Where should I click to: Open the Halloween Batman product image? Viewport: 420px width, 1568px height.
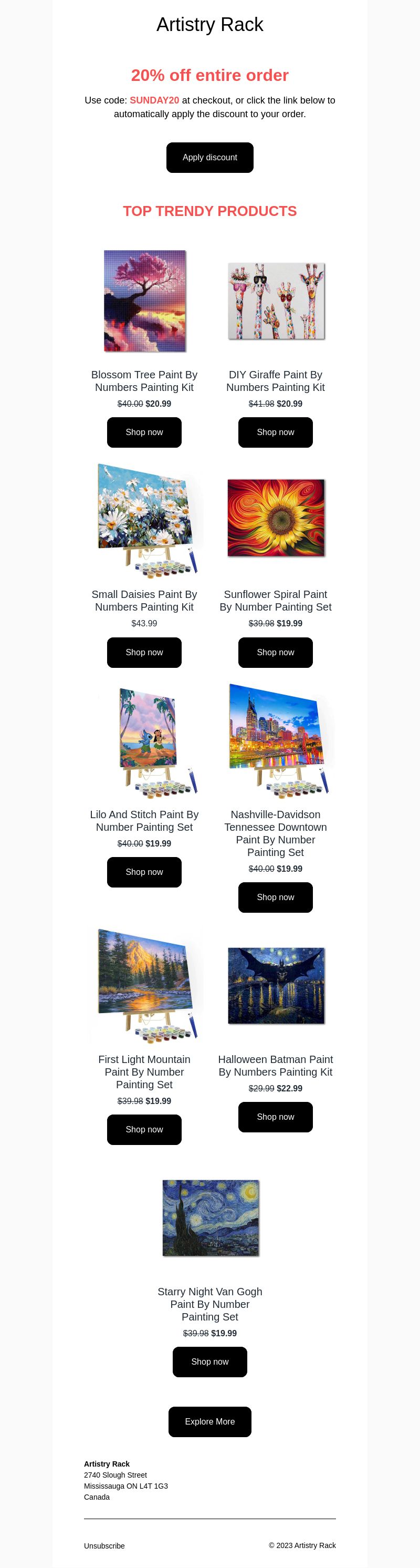coord(276,985)
